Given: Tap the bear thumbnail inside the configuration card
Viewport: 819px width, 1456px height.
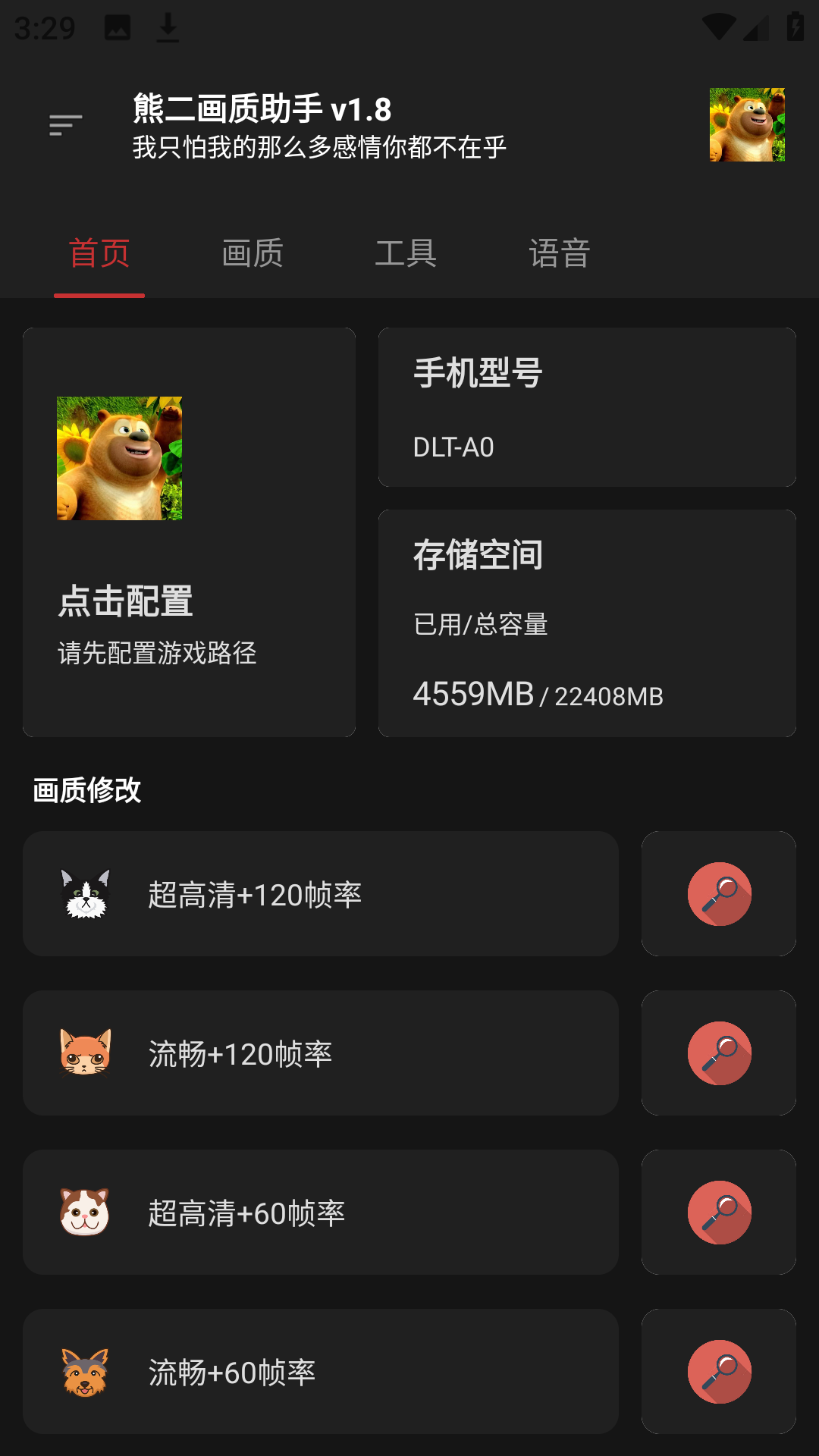Looking at the screenshot, I should point(118,457).
